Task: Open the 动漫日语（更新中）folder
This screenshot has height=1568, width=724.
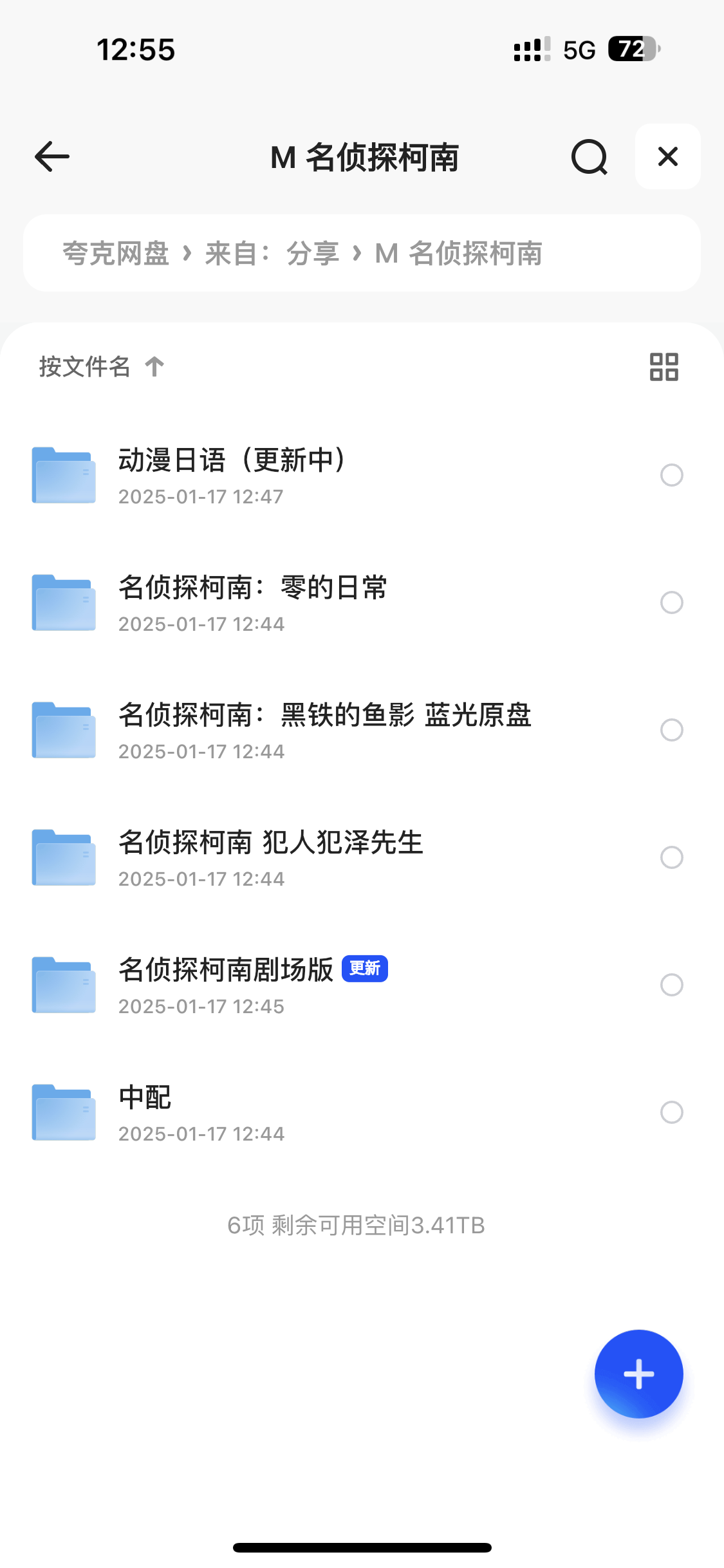Action: 362,476
